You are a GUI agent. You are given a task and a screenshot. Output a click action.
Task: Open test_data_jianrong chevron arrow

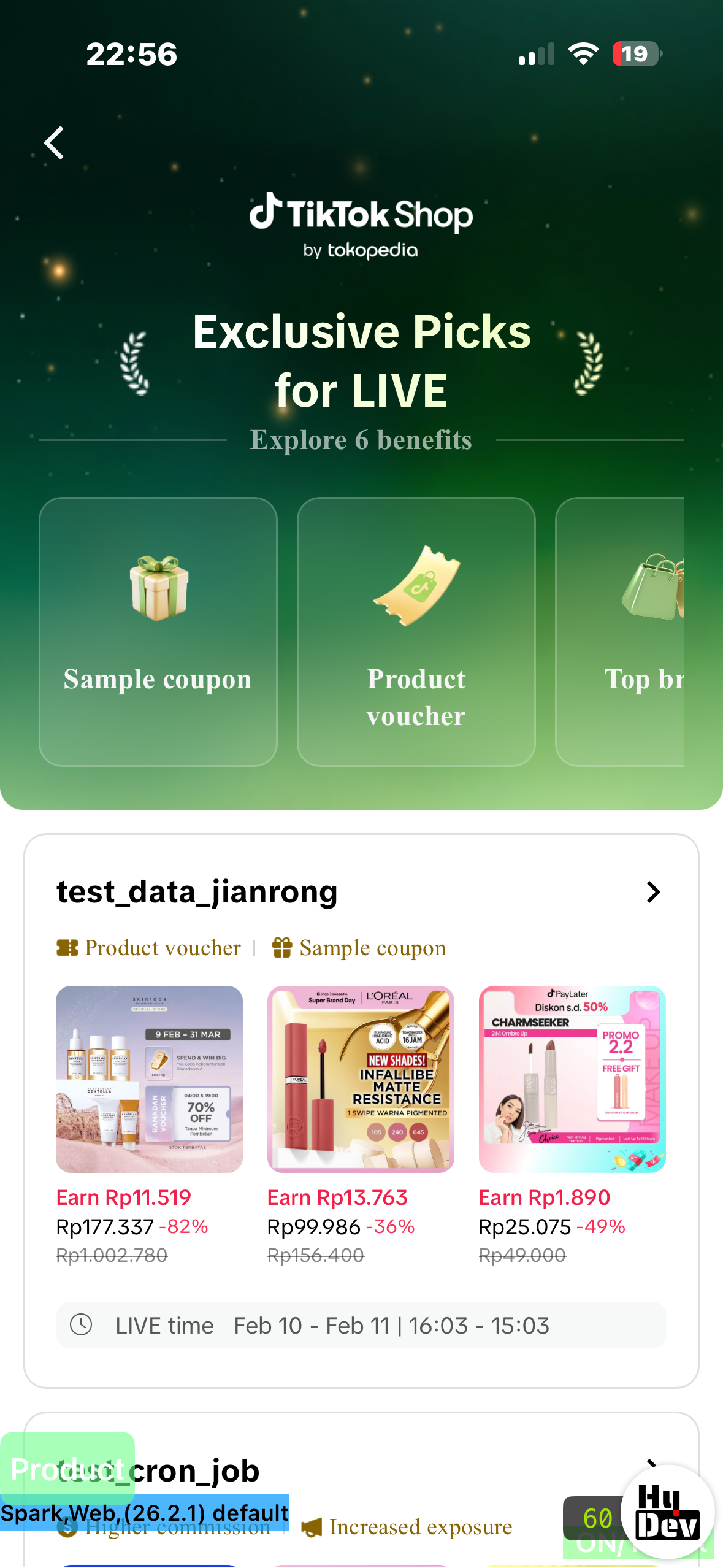tap(653, 892)
